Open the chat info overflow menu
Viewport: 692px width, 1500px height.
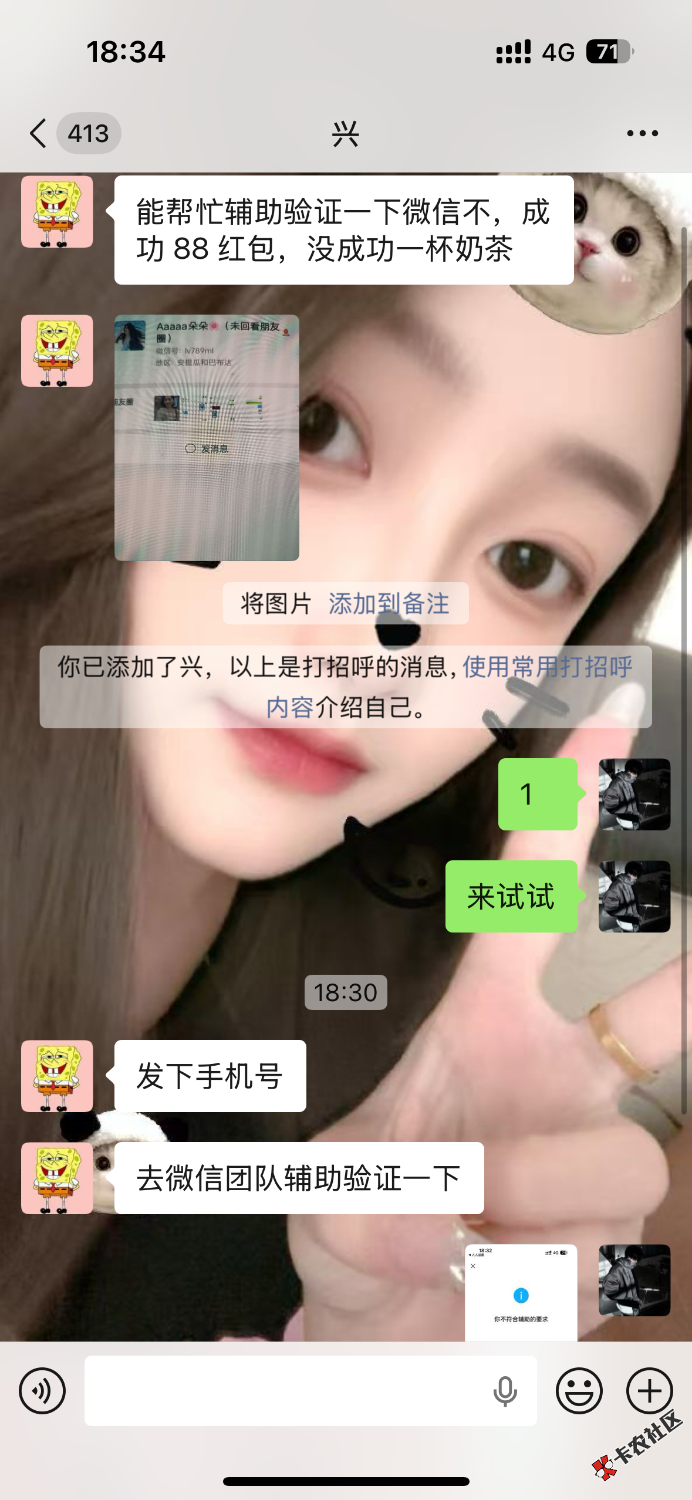[642, 133]
